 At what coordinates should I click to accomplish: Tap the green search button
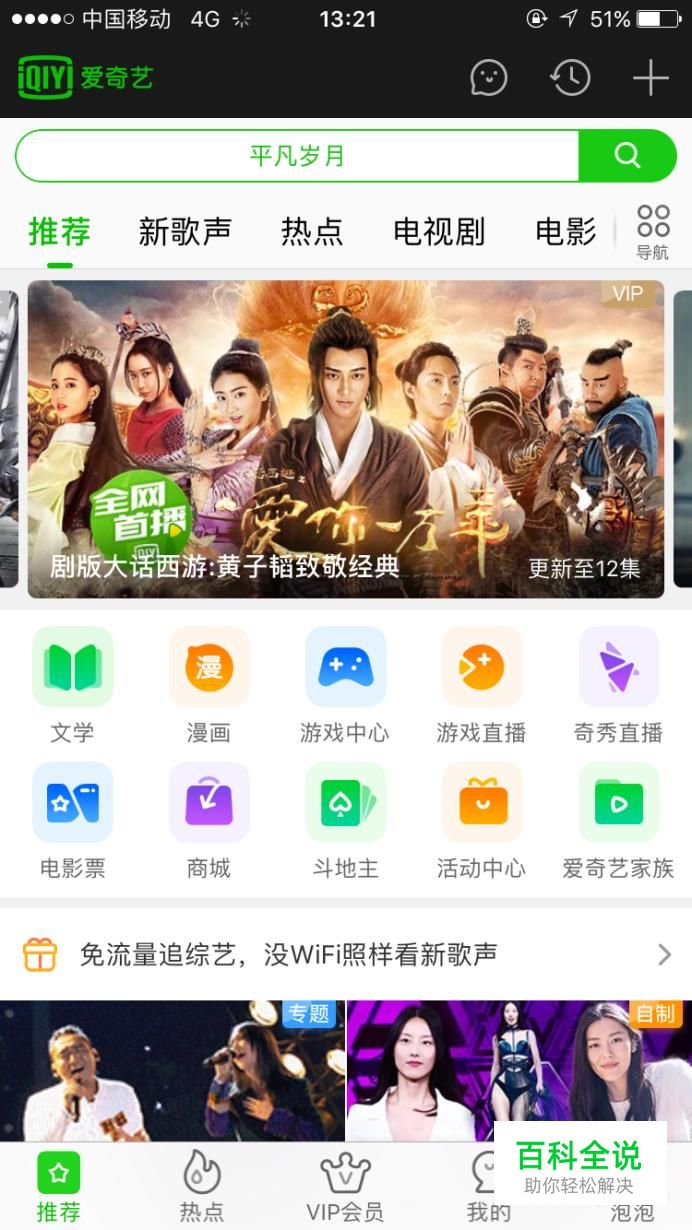tap(627, 156)
